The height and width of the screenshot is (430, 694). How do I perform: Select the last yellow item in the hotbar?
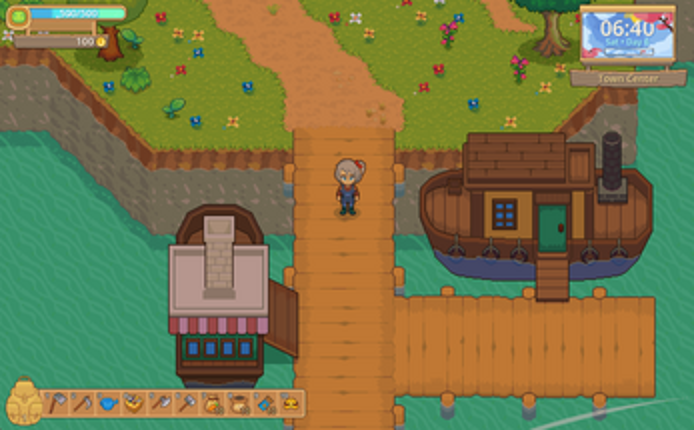tap(290, 403)
